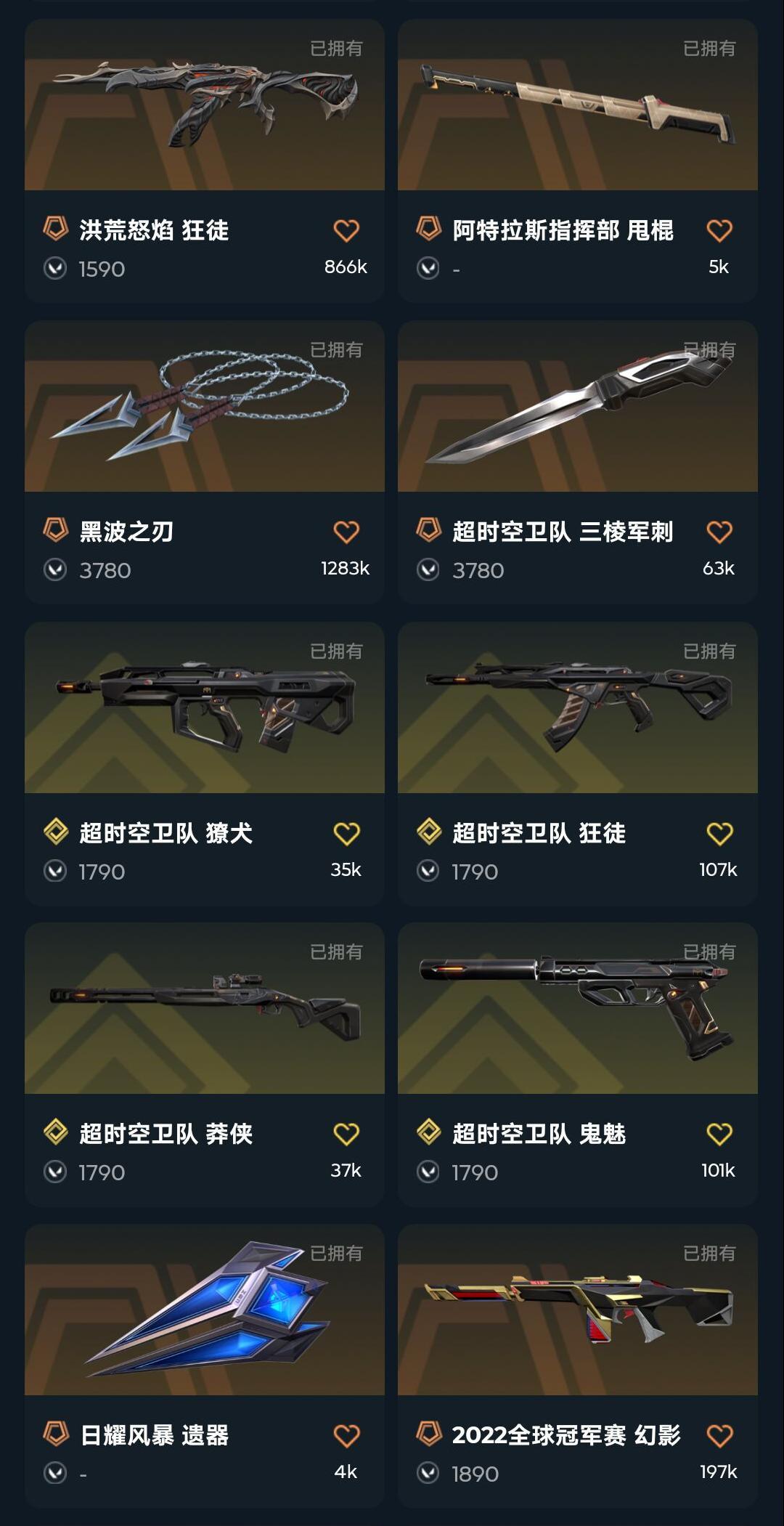Open the 超时空卫队 獠犬 card
Viewport: 784px width, 1526px height.
205,763
